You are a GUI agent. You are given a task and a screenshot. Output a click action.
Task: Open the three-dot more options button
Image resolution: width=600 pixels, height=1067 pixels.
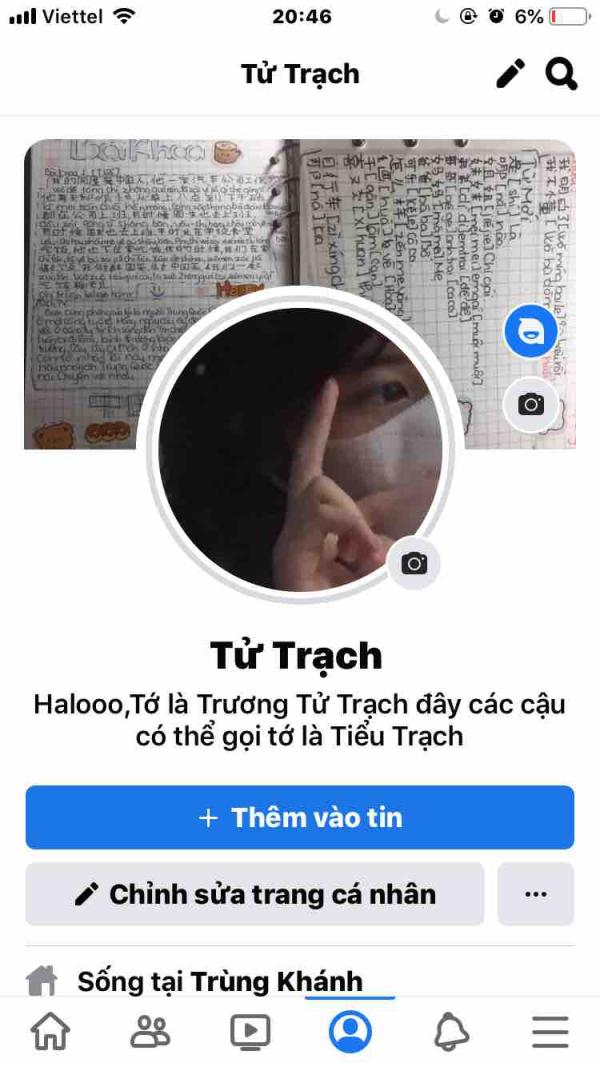(x=536, y=894)
